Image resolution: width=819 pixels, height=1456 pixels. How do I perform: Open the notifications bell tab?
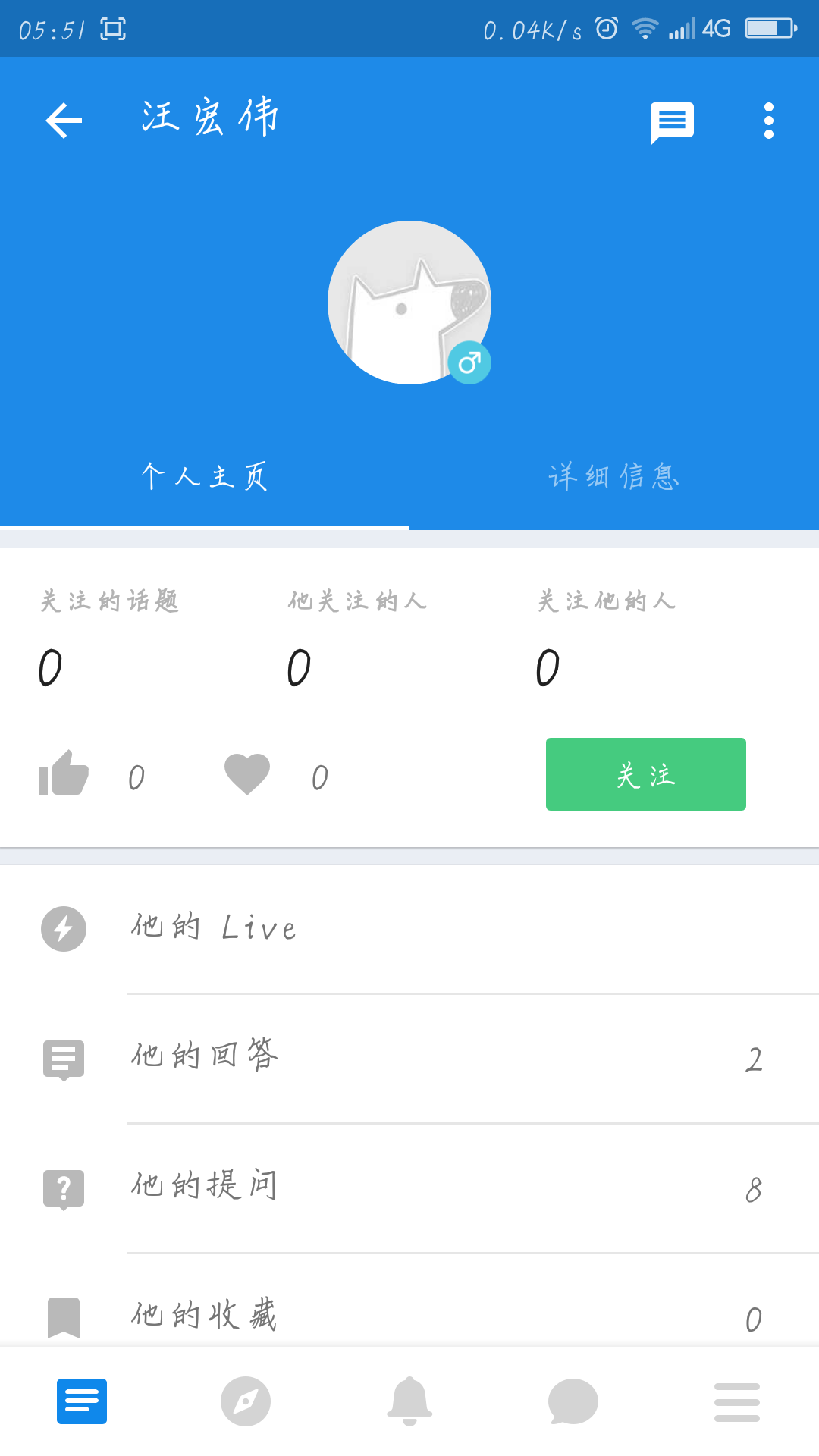point(409,1401)
